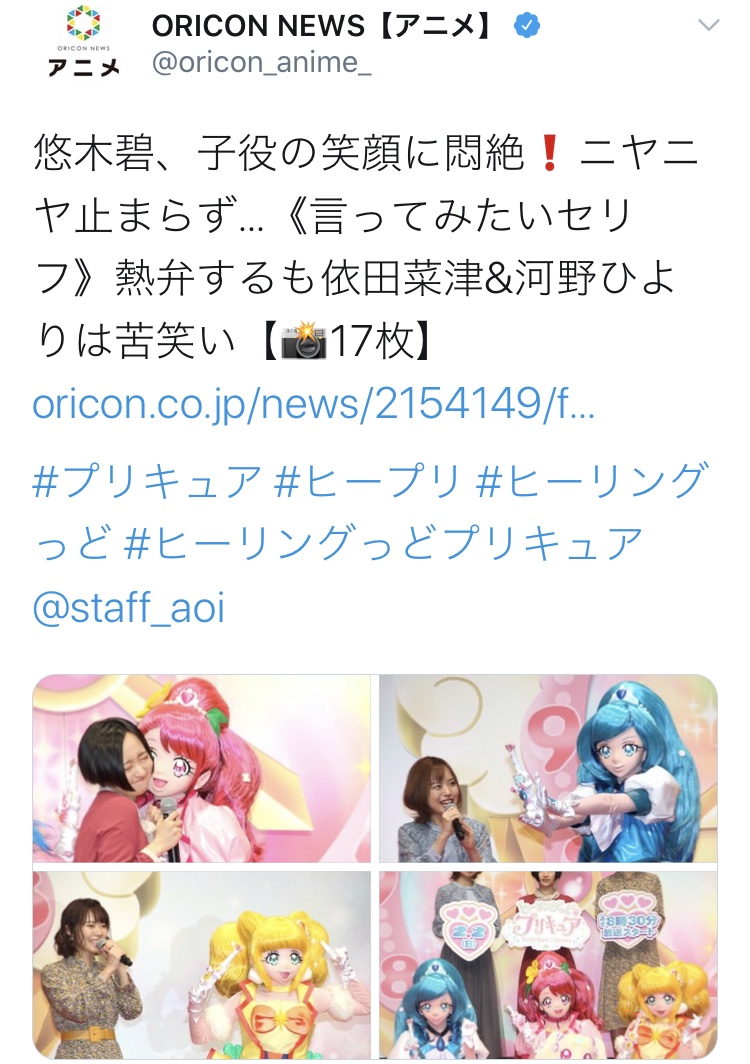750x1064 pixels.
Task: Open the #プリキュア hashtag
Action: point(147,482)
